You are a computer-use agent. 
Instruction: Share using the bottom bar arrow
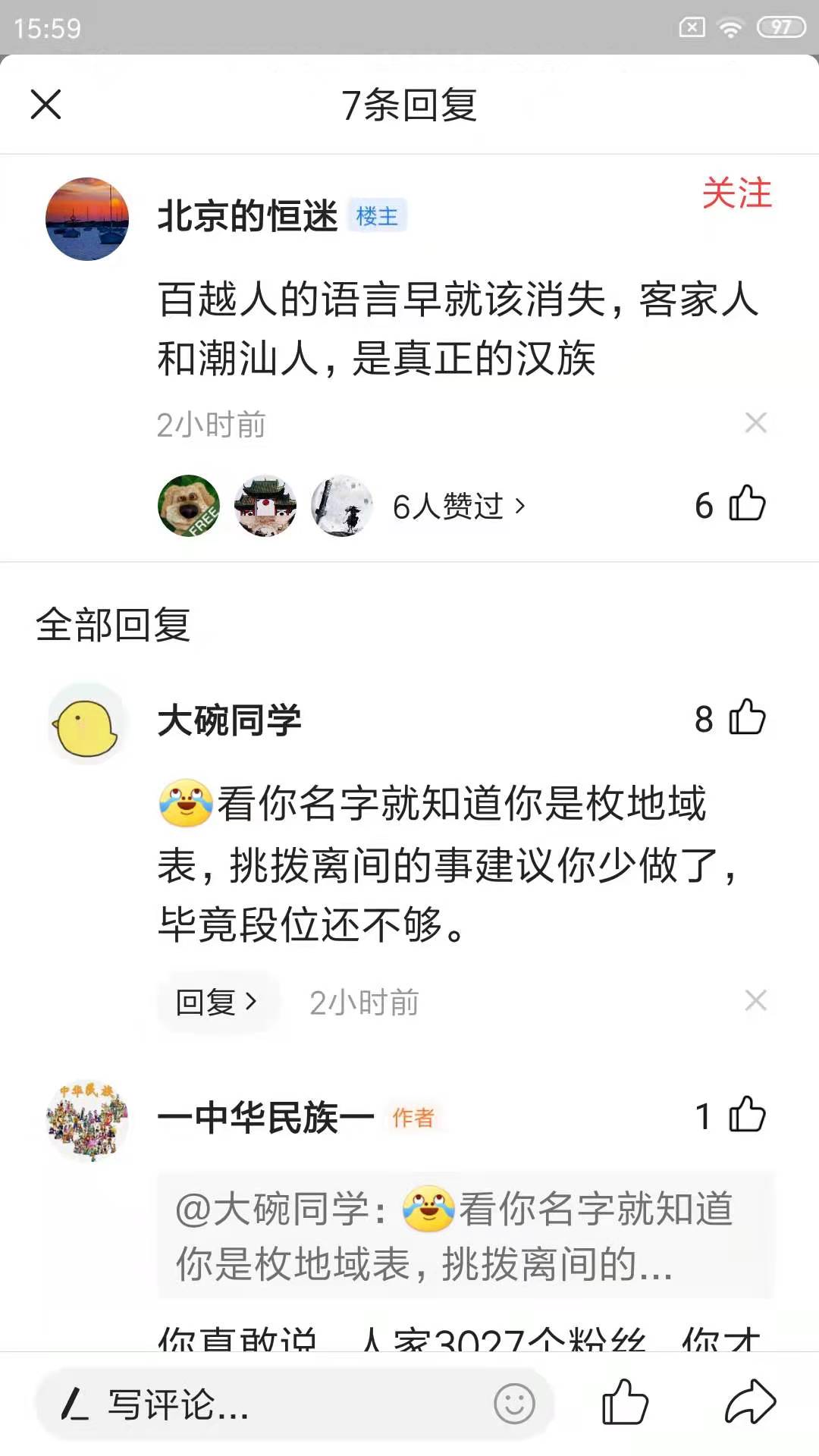pyautogui.click(x=750, y=1403)
